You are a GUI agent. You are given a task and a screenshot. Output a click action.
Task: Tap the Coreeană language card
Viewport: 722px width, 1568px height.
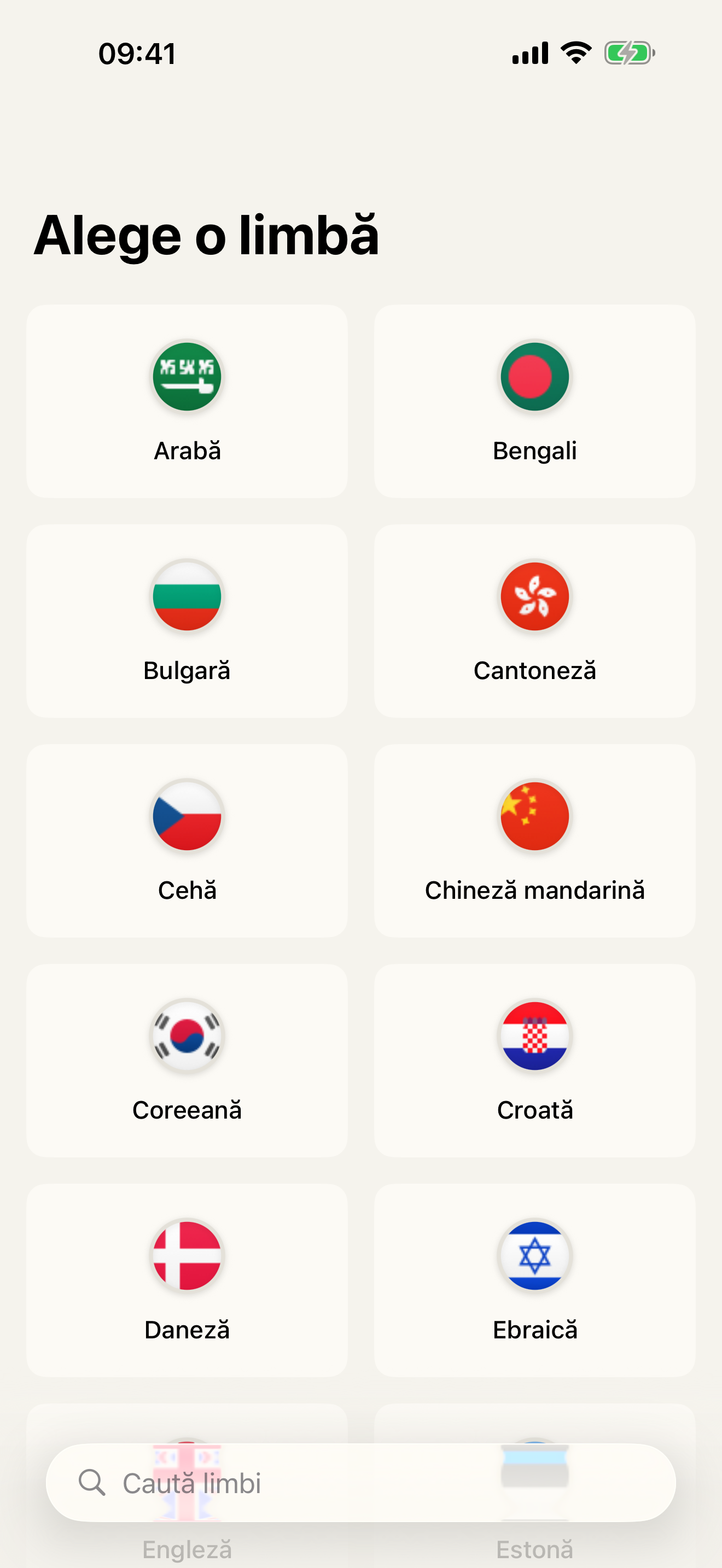187,1060
